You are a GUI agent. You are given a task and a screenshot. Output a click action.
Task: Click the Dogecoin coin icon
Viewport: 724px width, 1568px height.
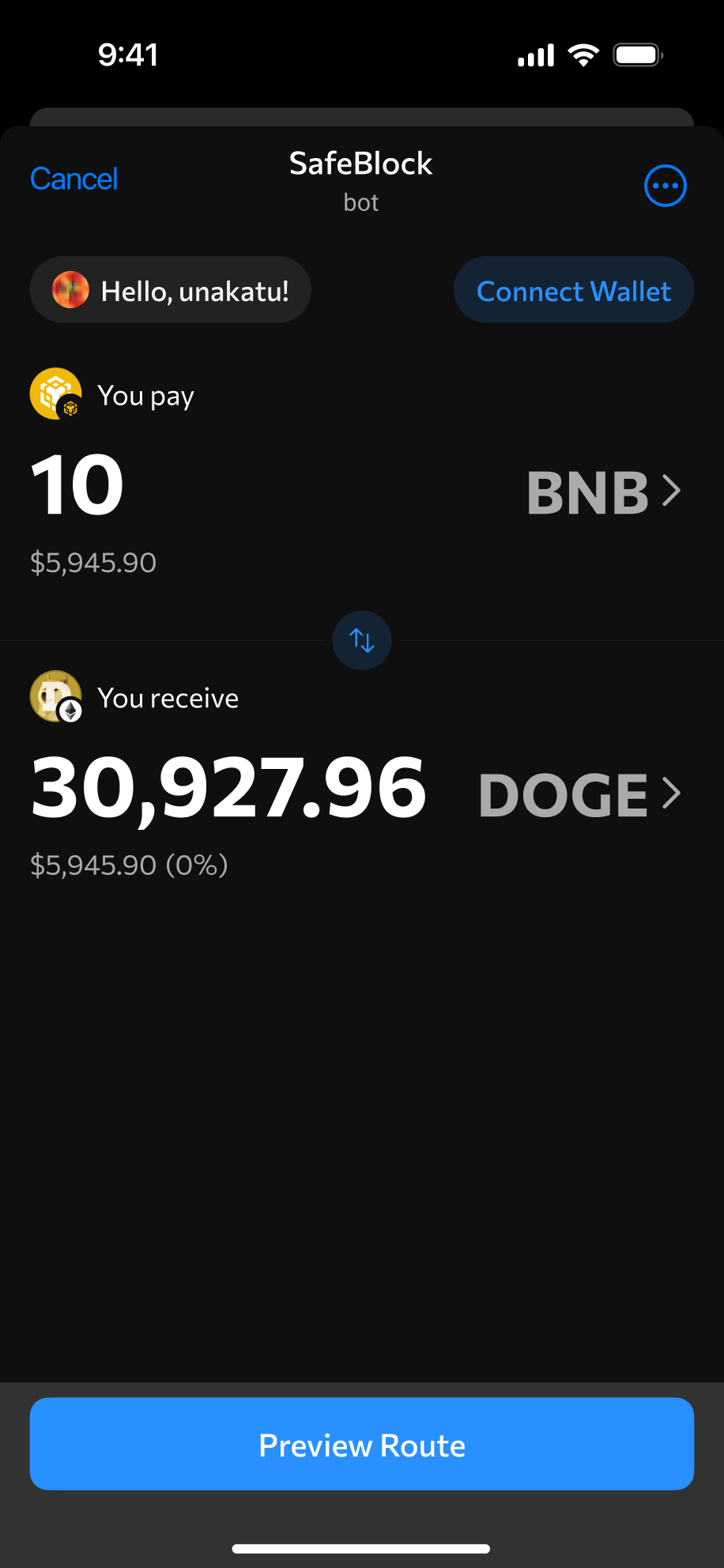click(x=54, y=695)
